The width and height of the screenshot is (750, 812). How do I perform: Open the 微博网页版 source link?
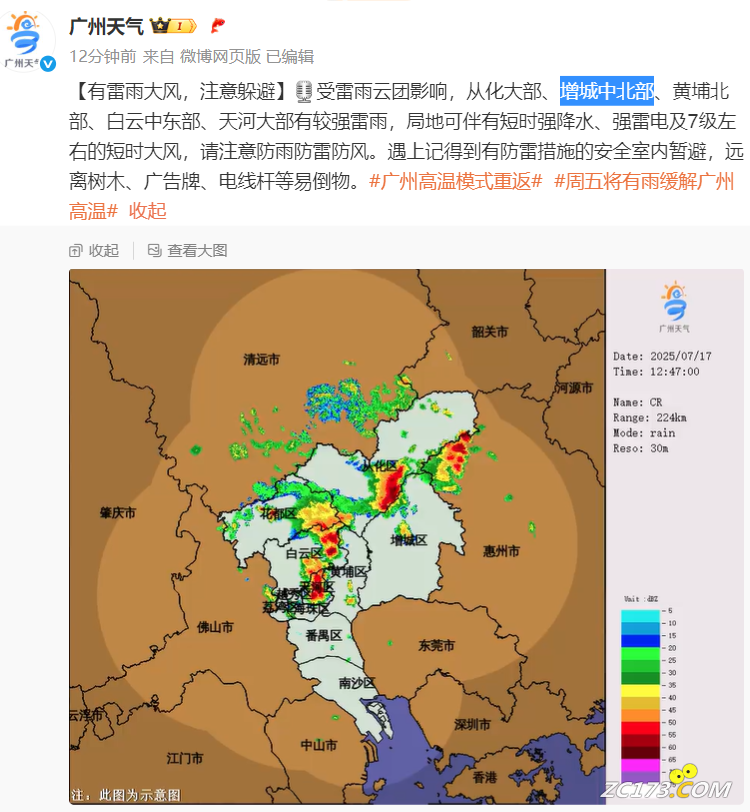(x=220, y=57)
